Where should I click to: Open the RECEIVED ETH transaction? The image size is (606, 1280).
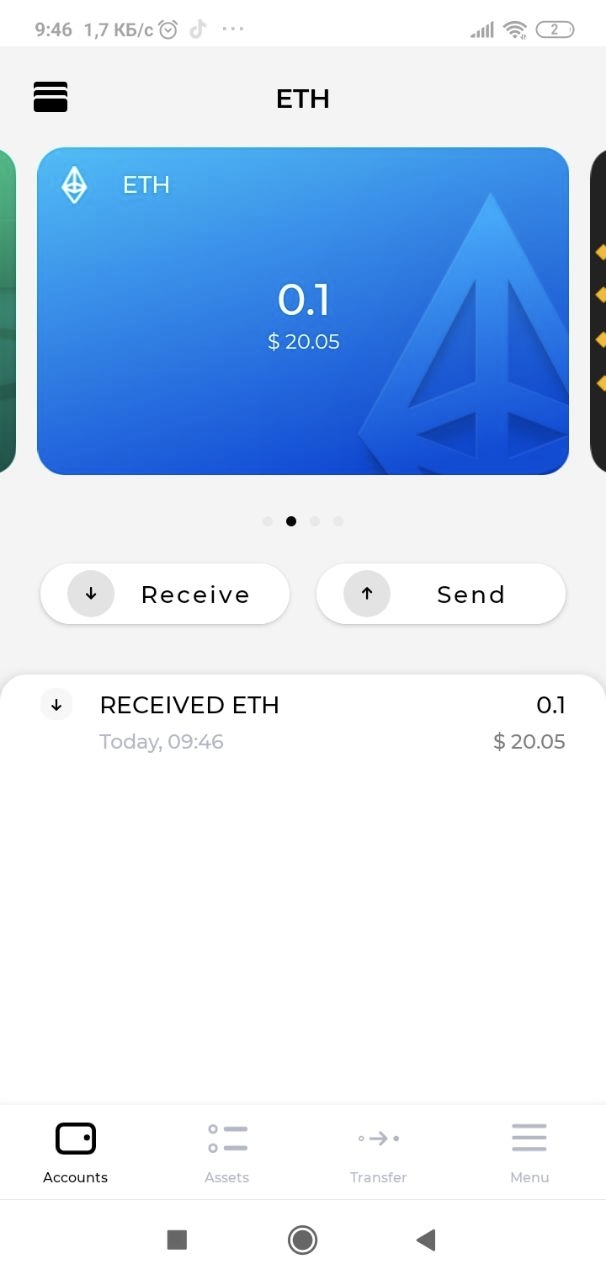(303, 722)
